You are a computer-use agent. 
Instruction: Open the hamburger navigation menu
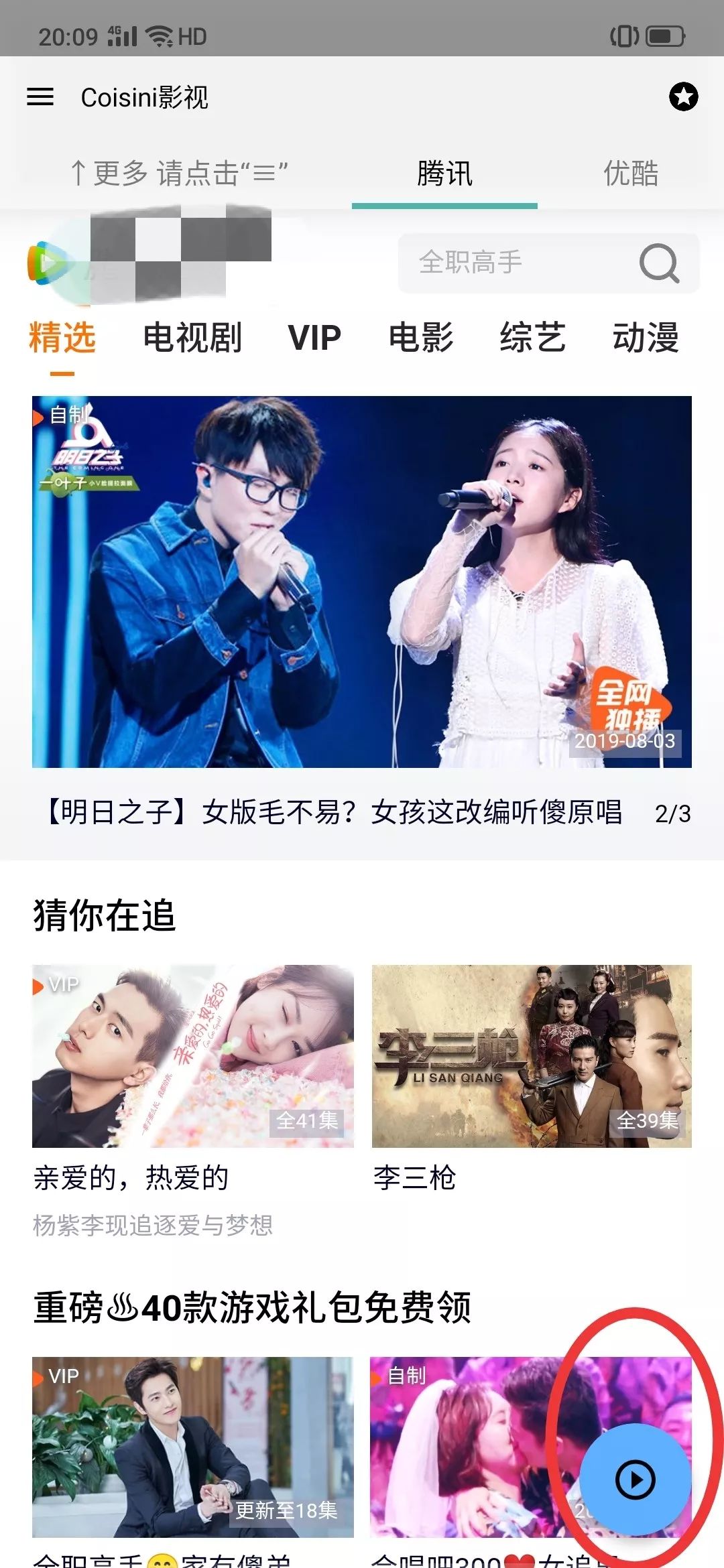click(x=42, y=98)
